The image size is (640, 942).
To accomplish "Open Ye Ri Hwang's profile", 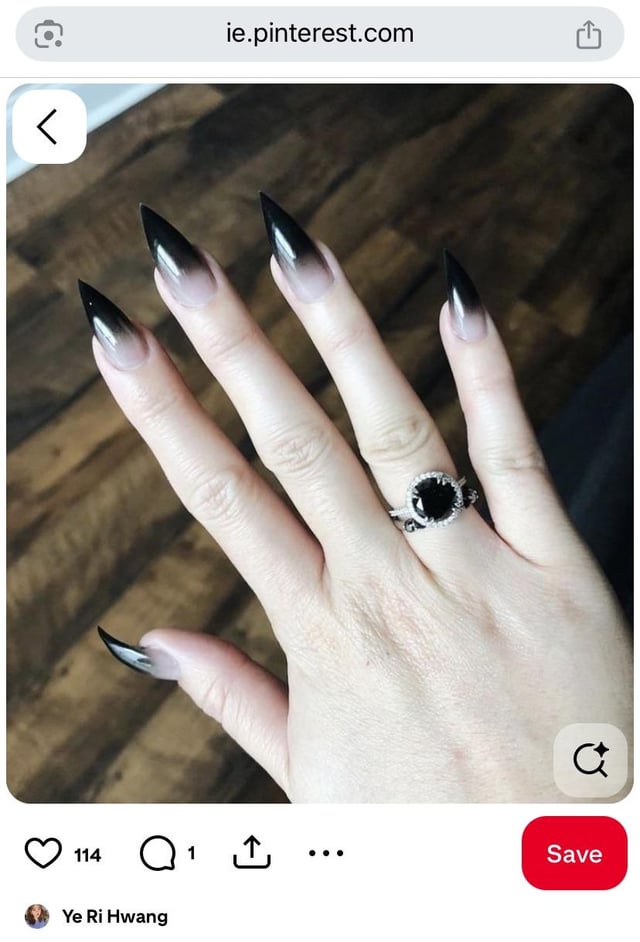I will [x=114, y=916].
